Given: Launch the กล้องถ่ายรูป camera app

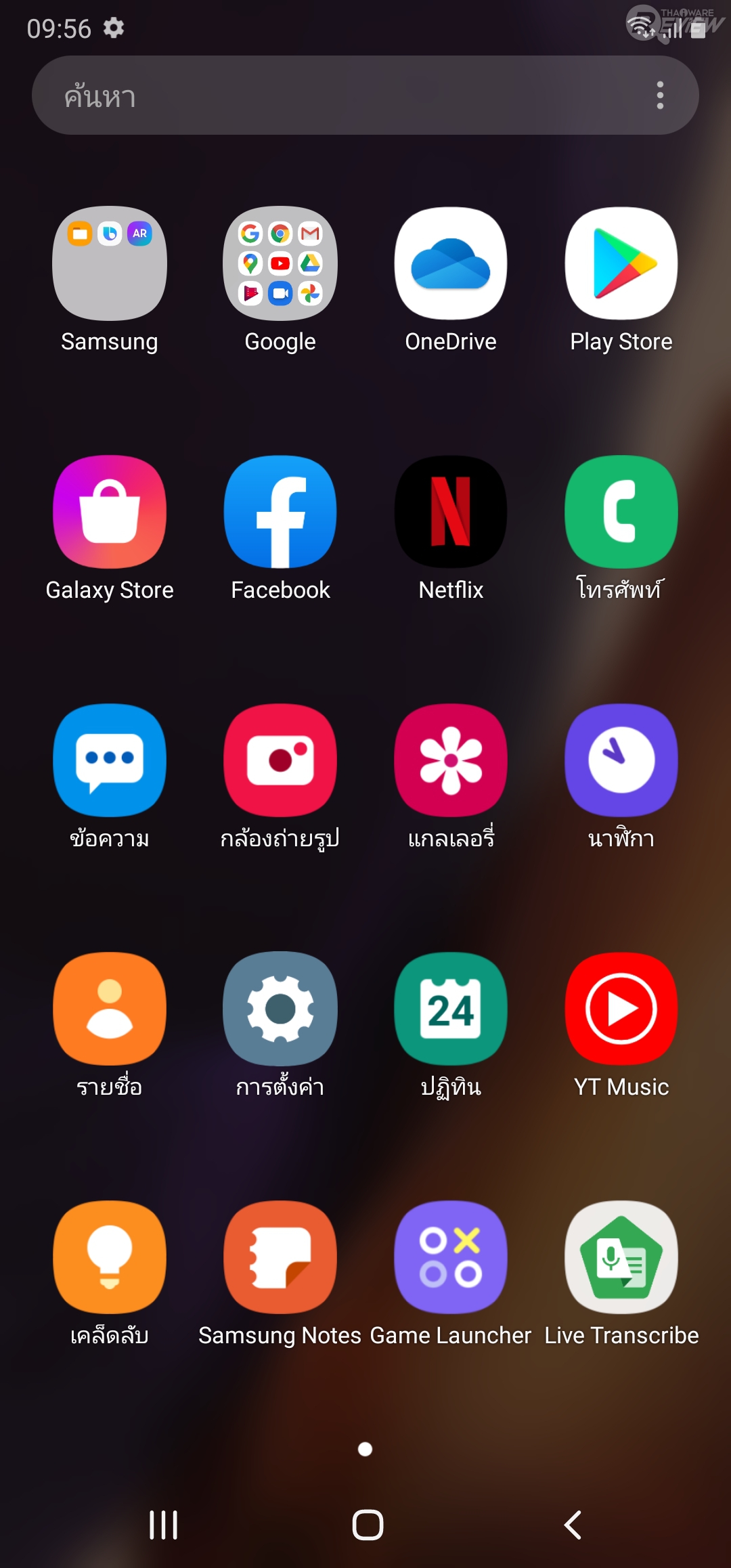Looking at the screenshot, I should point(280,760).
